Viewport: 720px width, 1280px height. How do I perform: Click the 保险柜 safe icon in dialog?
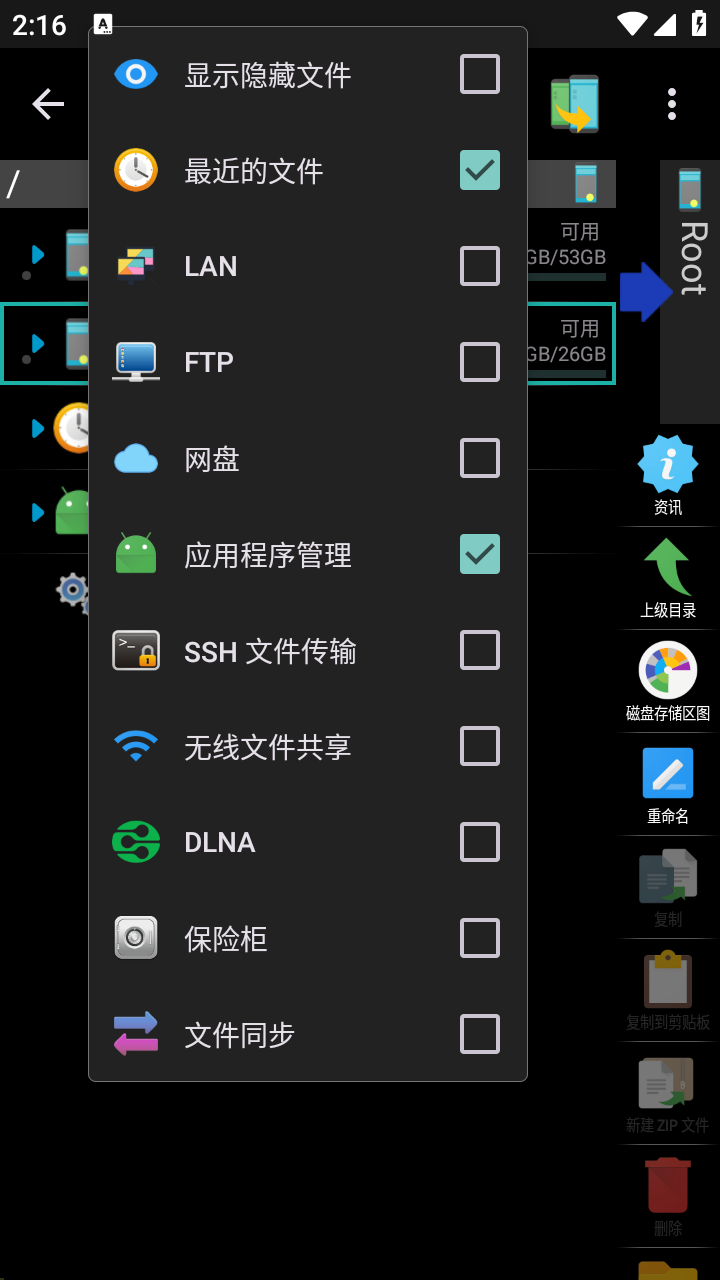tap(136, 938)
